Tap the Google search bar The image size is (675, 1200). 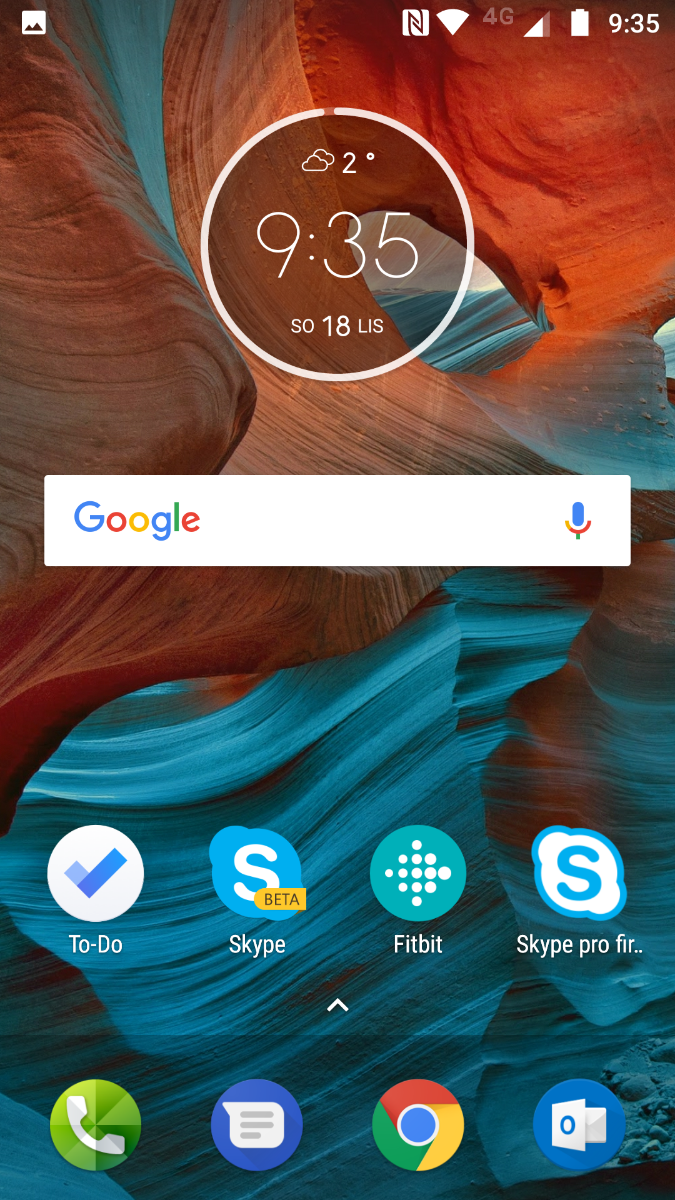click(x=310, y=520)
